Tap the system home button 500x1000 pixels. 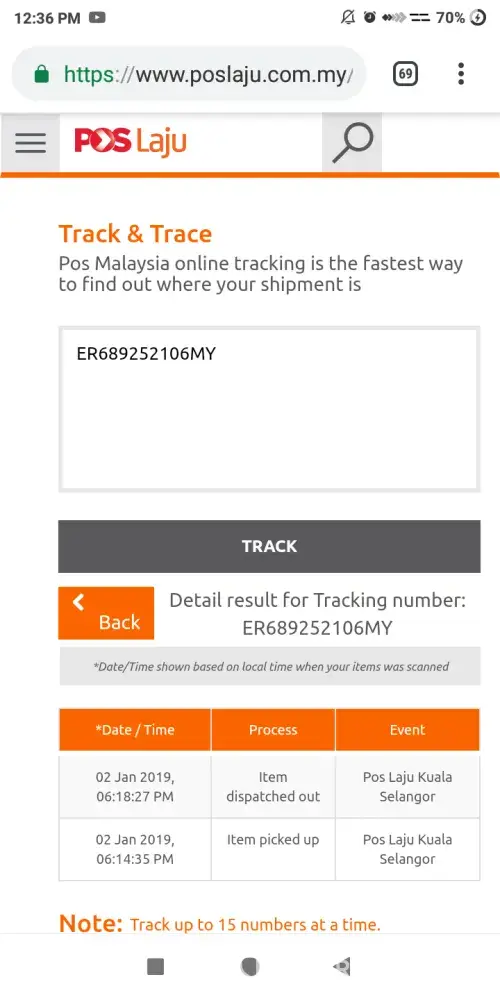click(250, 967)
